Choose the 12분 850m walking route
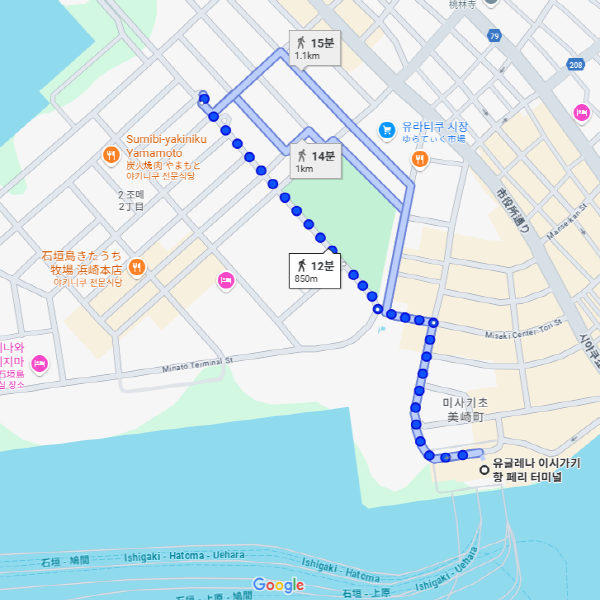The image size is (600, 600). 313,271
